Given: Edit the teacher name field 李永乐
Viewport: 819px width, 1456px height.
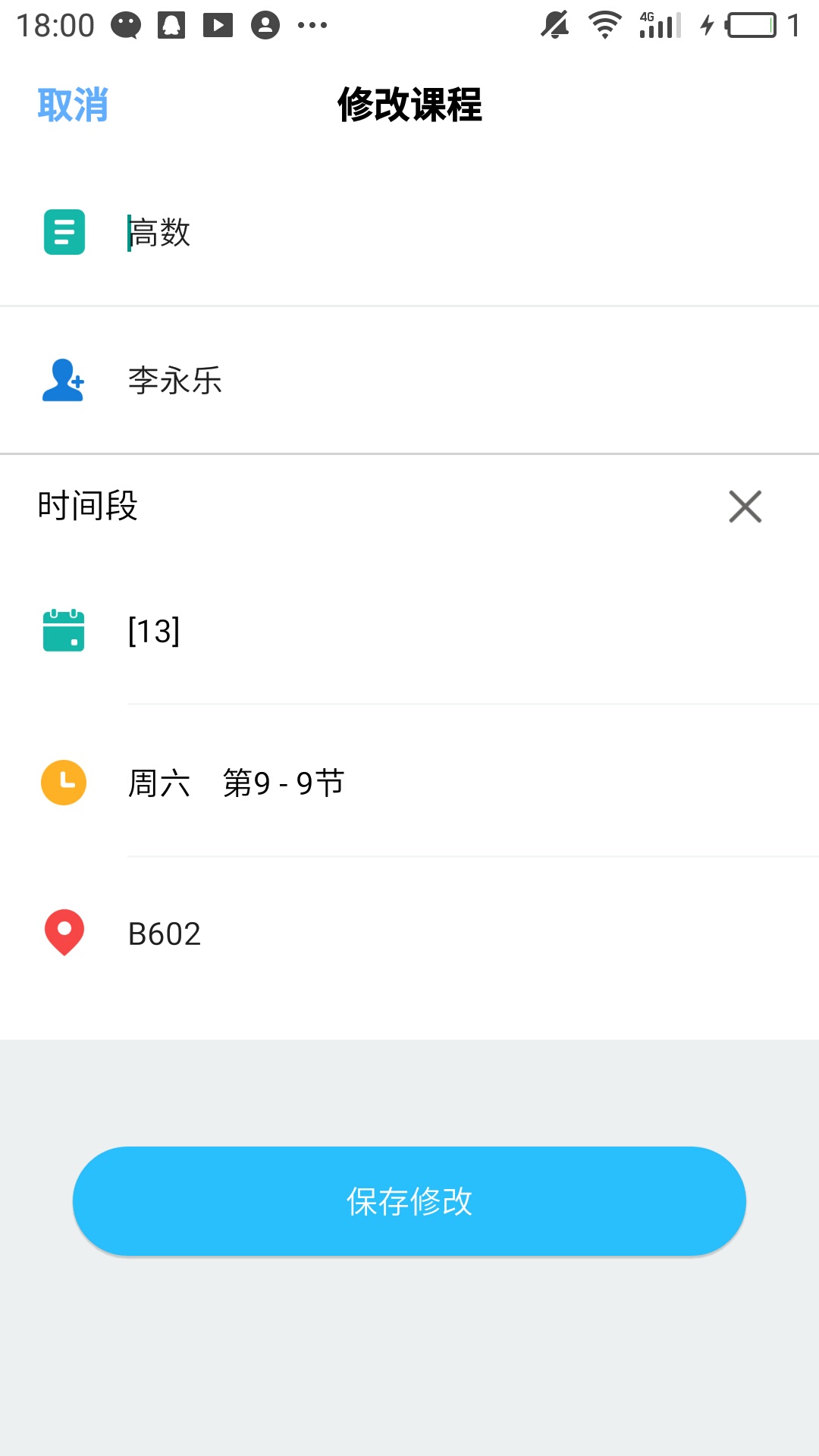Looking at the screenshot, I should [x=470, y=381].
